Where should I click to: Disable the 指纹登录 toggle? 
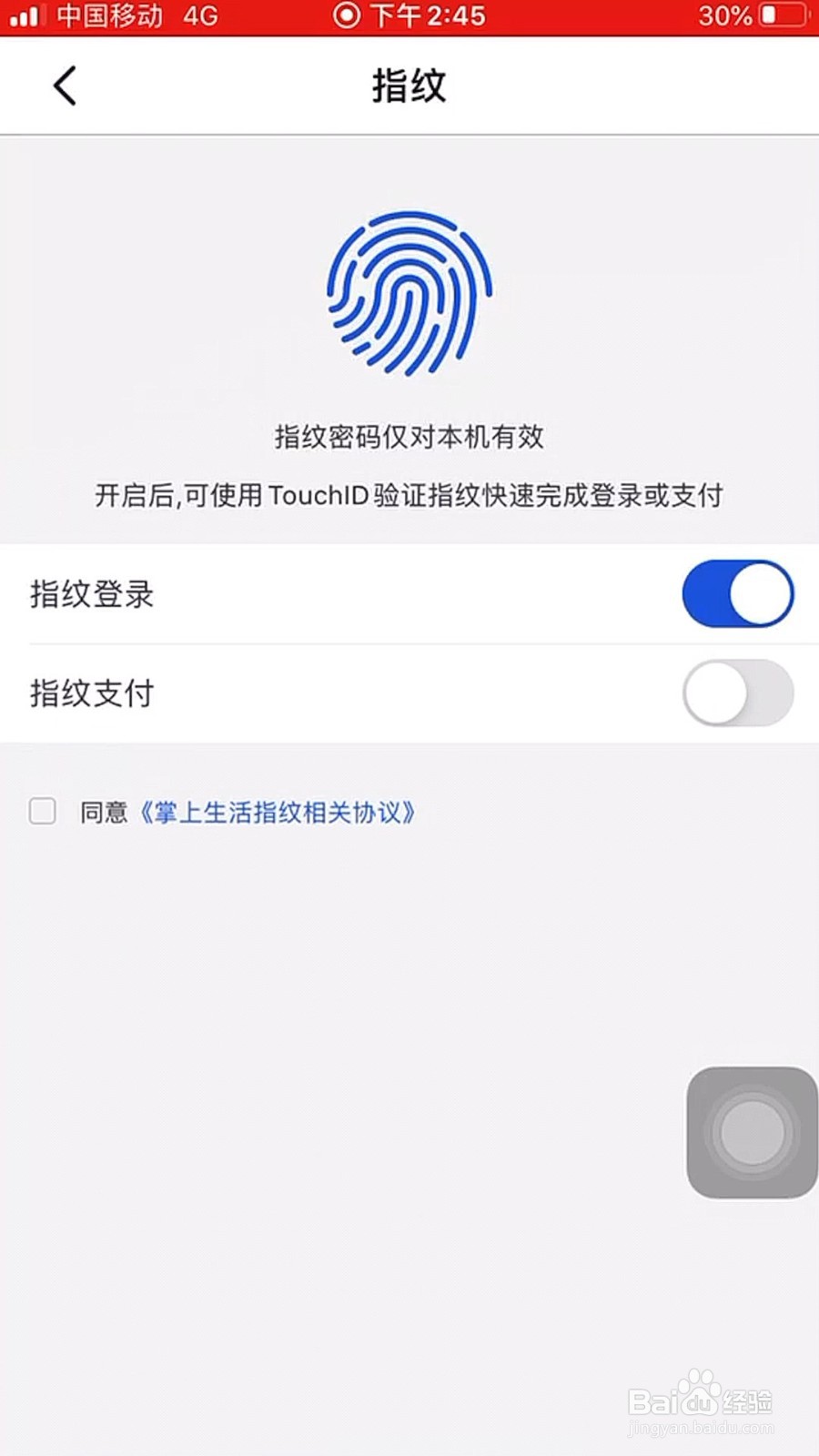click(x=739, y=593)
